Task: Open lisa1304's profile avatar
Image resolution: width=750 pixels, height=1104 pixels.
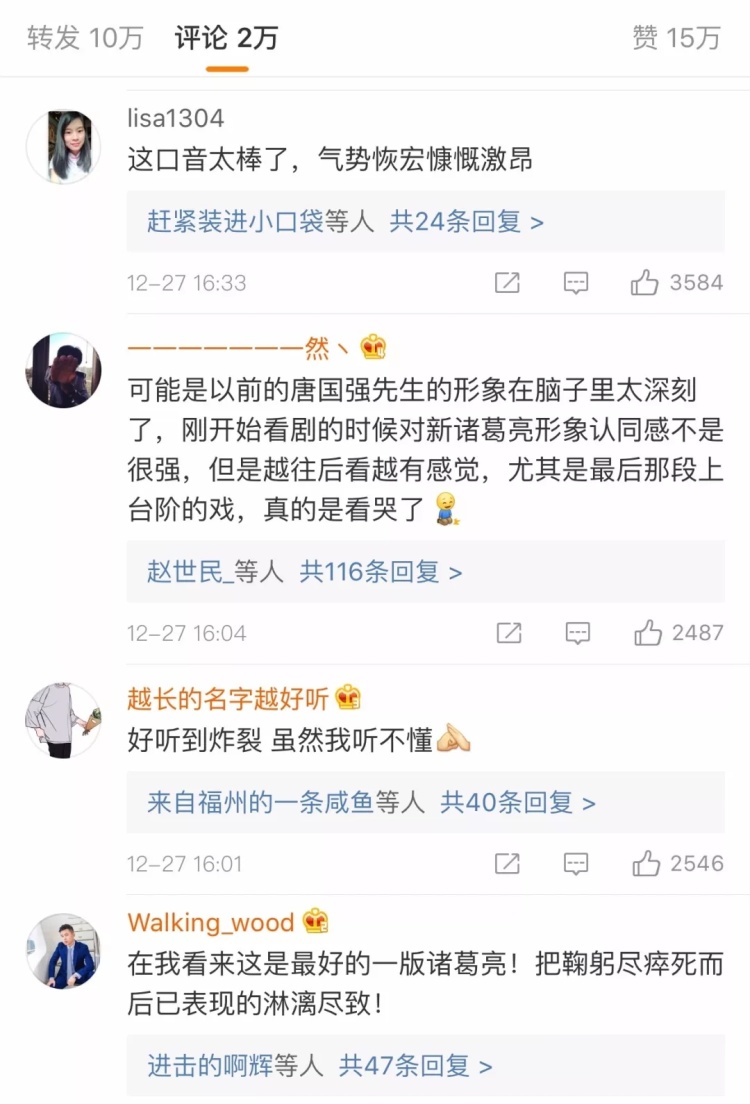Action: [63, 147]
